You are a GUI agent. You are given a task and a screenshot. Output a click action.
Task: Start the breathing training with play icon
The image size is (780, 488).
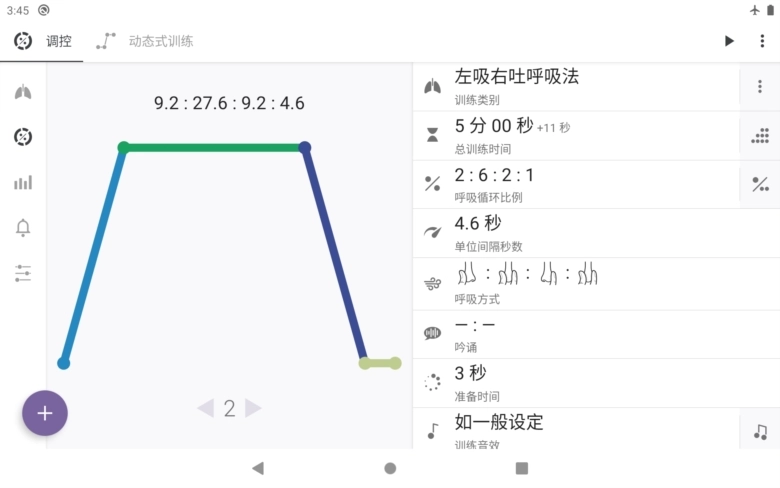click(x=729, y=41)
